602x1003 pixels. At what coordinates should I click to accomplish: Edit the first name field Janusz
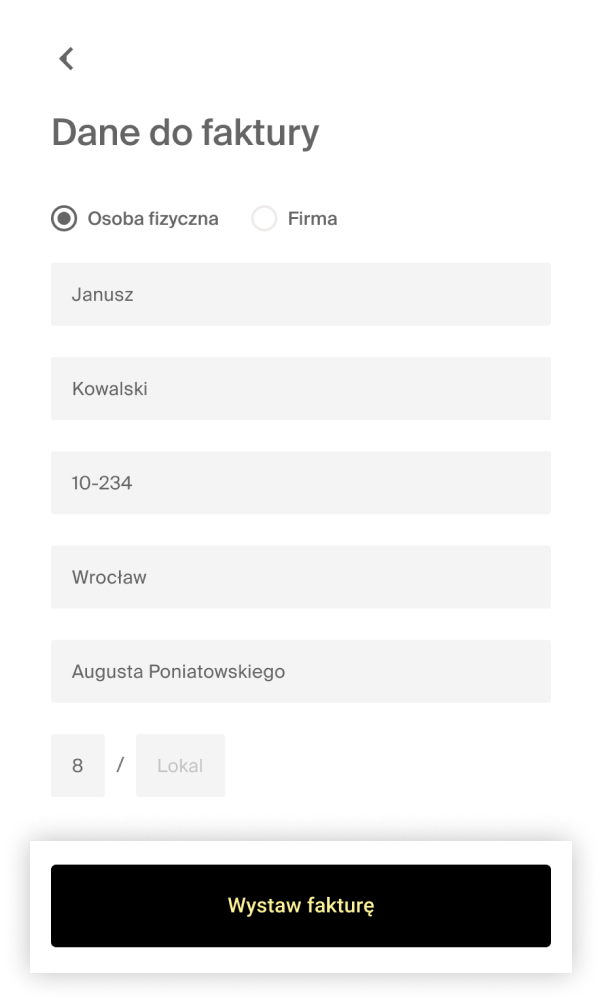pyautogui.click(x=300, y=294)
